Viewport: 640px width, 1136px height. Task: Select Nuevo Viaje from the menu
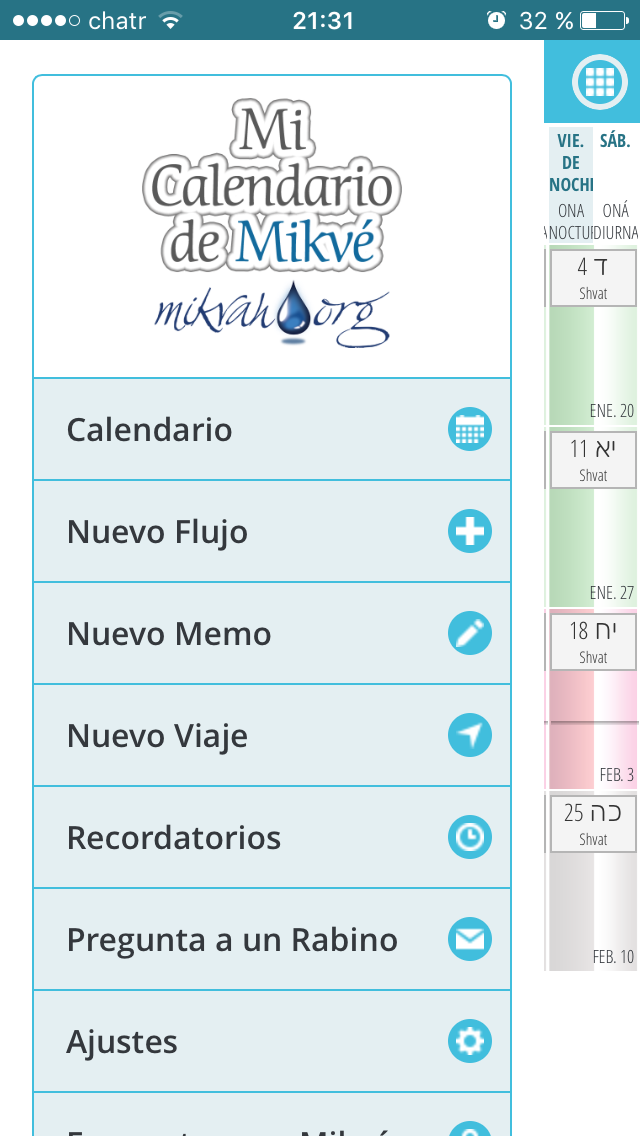point(272,736)
